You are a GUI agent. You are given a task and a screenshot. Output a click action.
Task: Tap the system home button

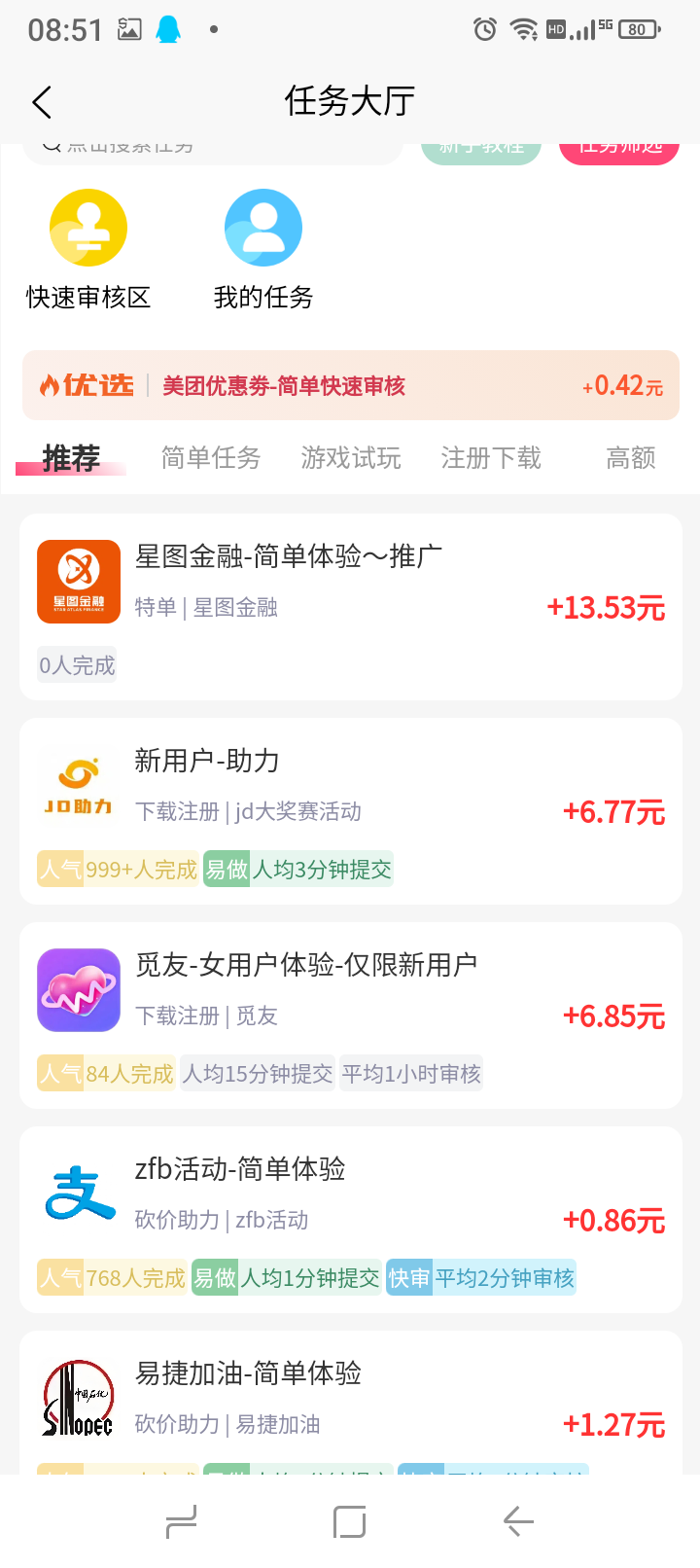click(349, 1521)
